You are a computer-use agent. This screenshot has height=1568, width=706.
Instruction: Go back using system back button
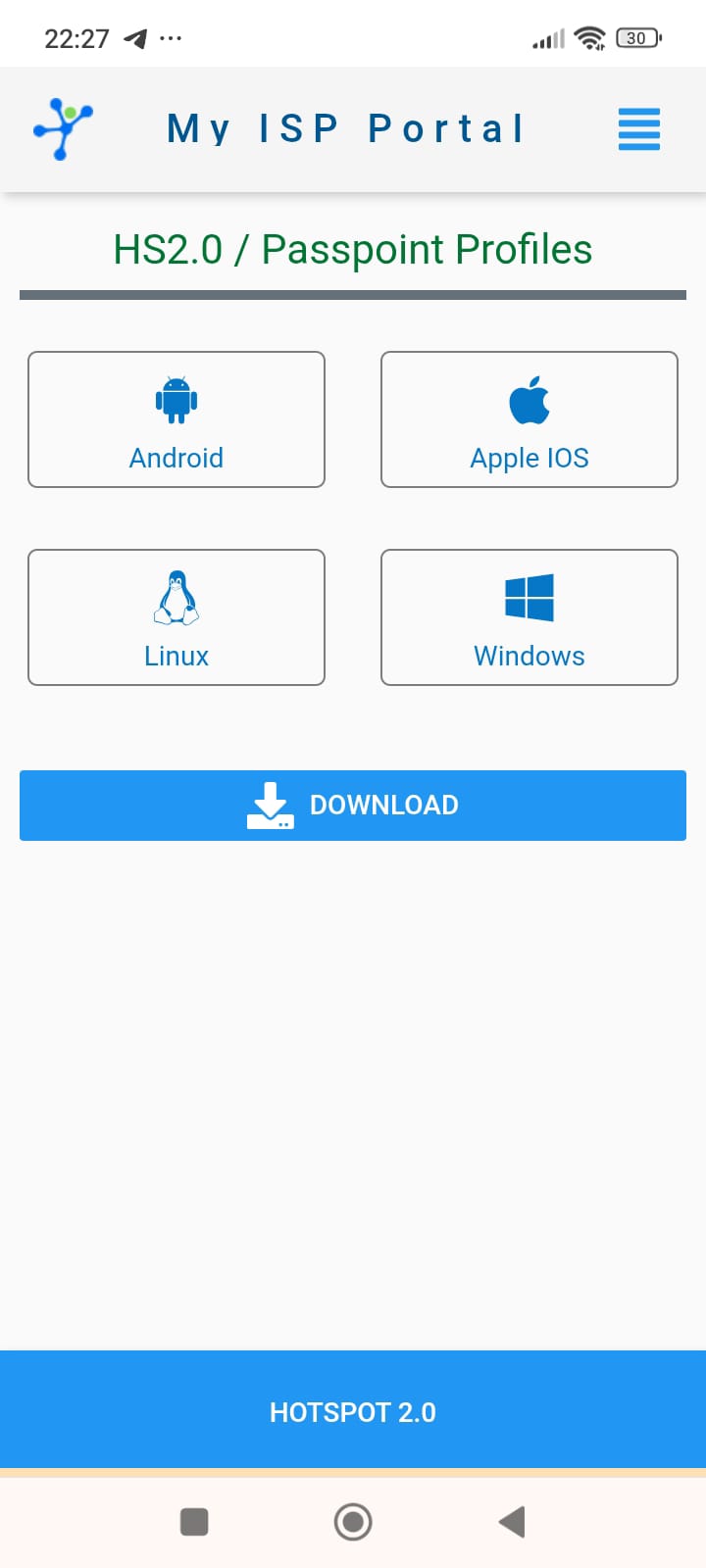(x=512, y=1522)
